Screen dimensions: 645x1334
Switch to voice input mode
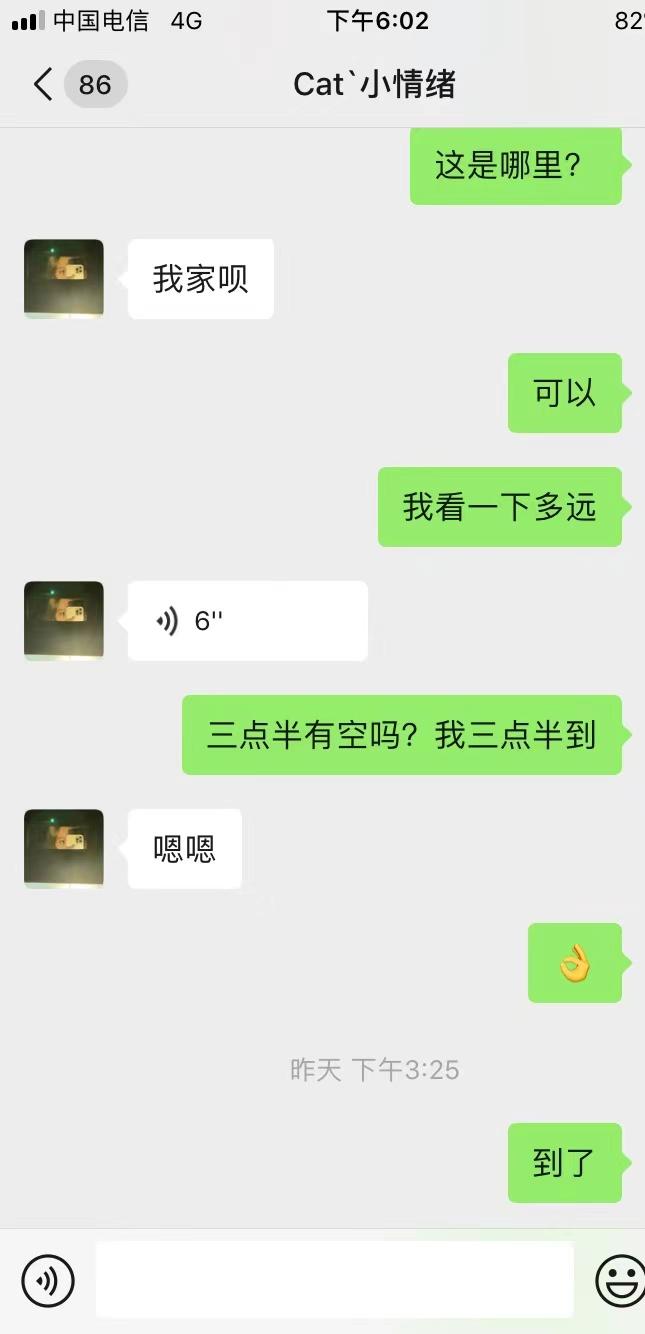tap(48, 1280)
